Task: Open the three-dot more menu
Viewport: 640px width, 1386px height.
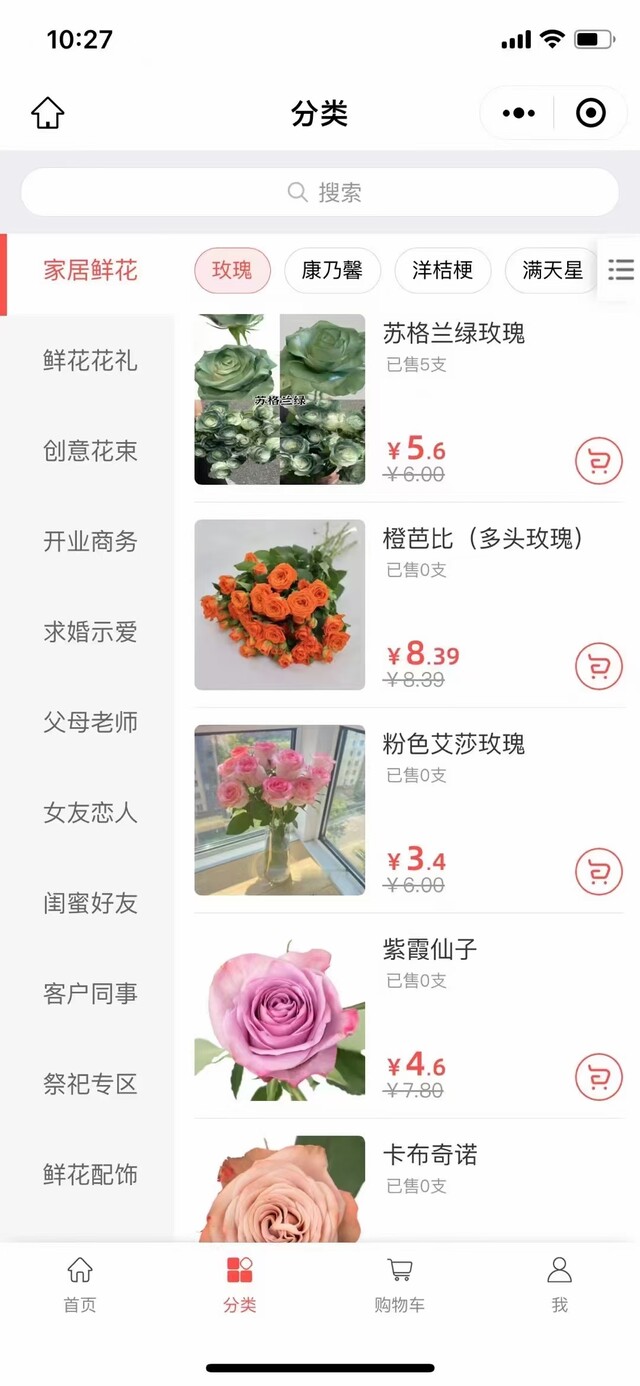Action: [x=518, y=113]
